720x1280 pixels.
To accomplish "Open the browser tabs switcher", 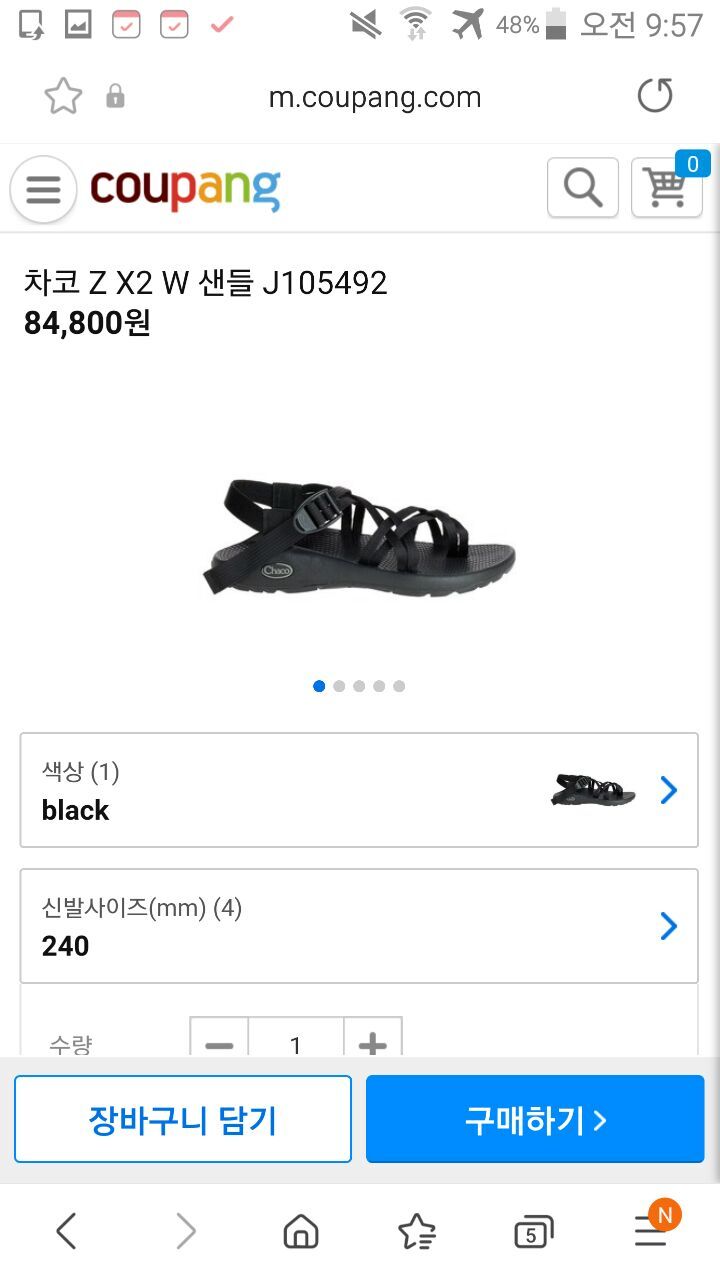I will pos(533,1233).
